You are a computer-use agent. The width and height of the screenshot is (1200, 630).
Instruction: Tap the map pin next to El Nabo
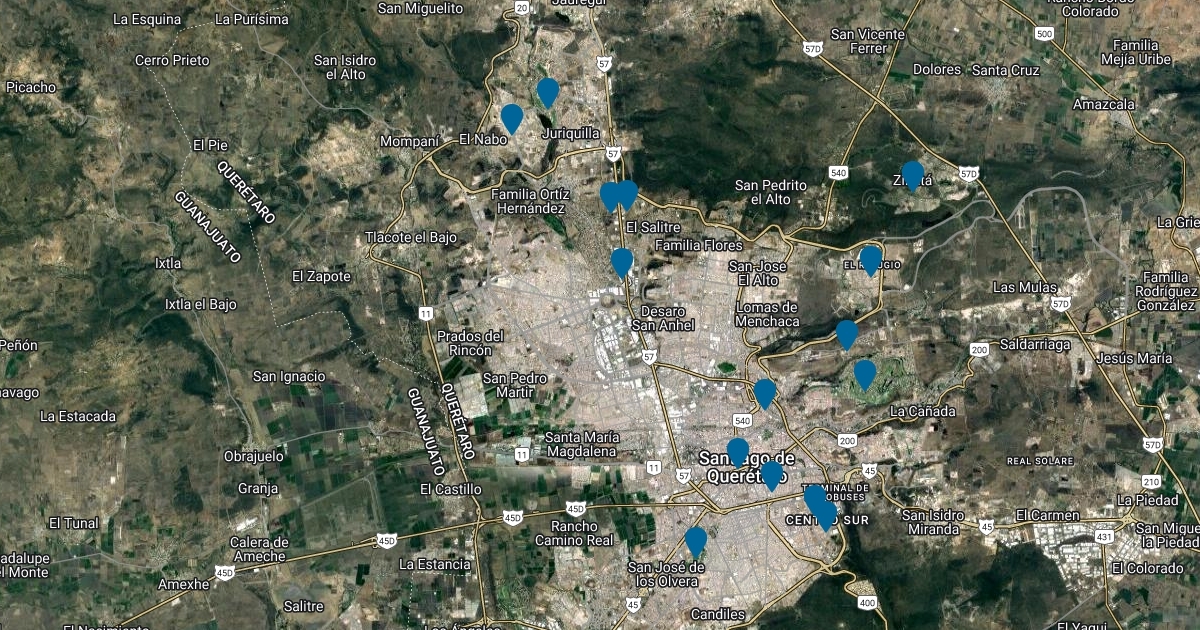pos(512,117)
